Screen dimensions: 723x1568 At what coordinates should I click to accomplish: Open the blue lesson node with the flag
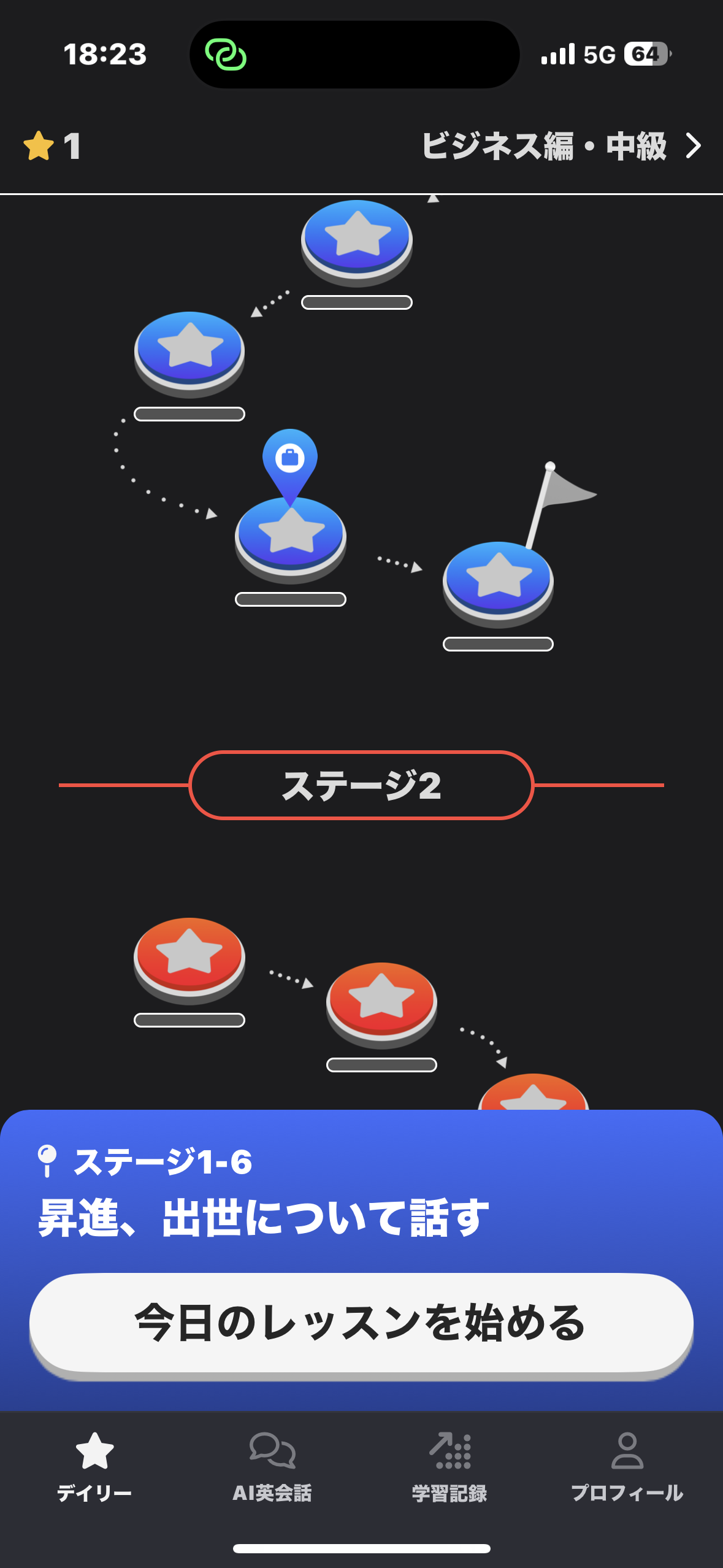point(498,583)
